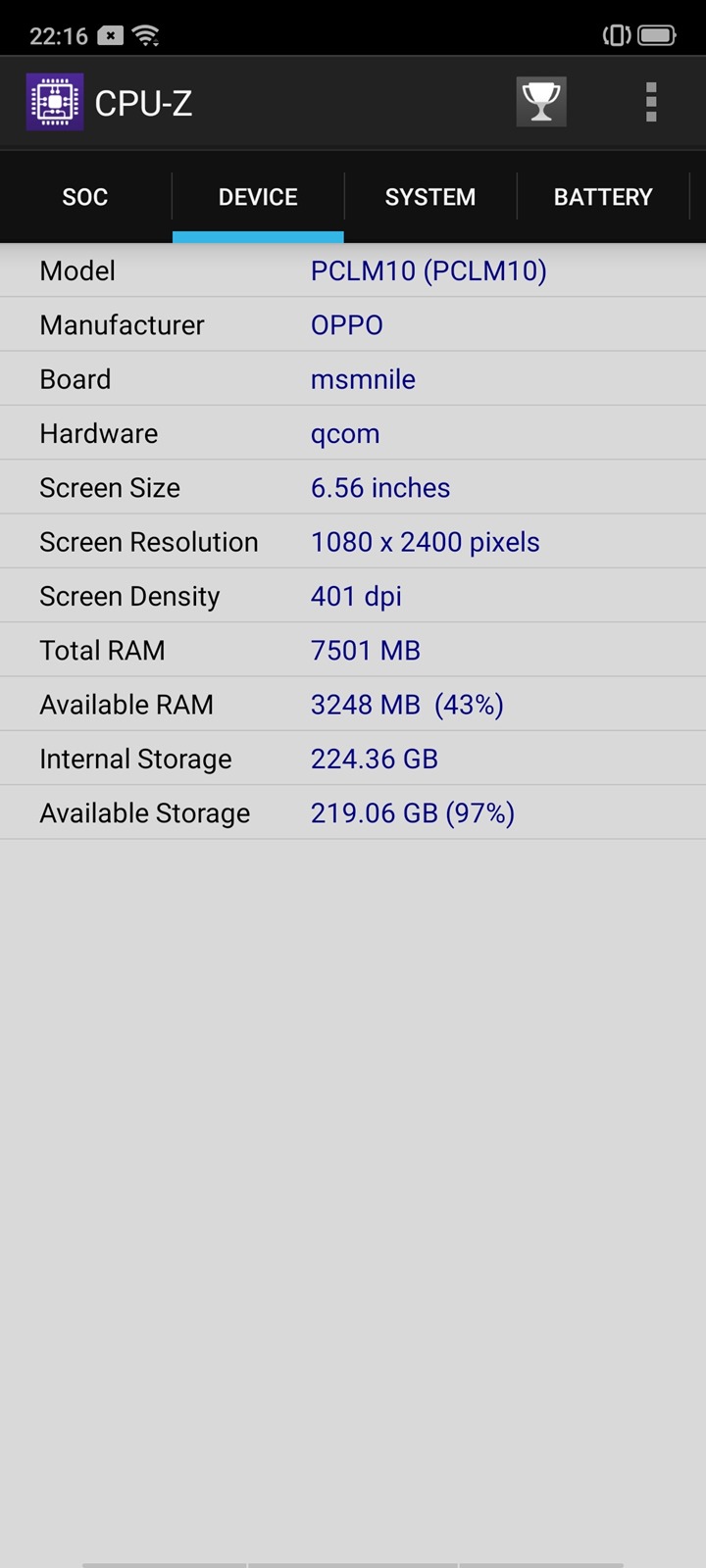Open the trophy validation icon

[x=541, y=102]
